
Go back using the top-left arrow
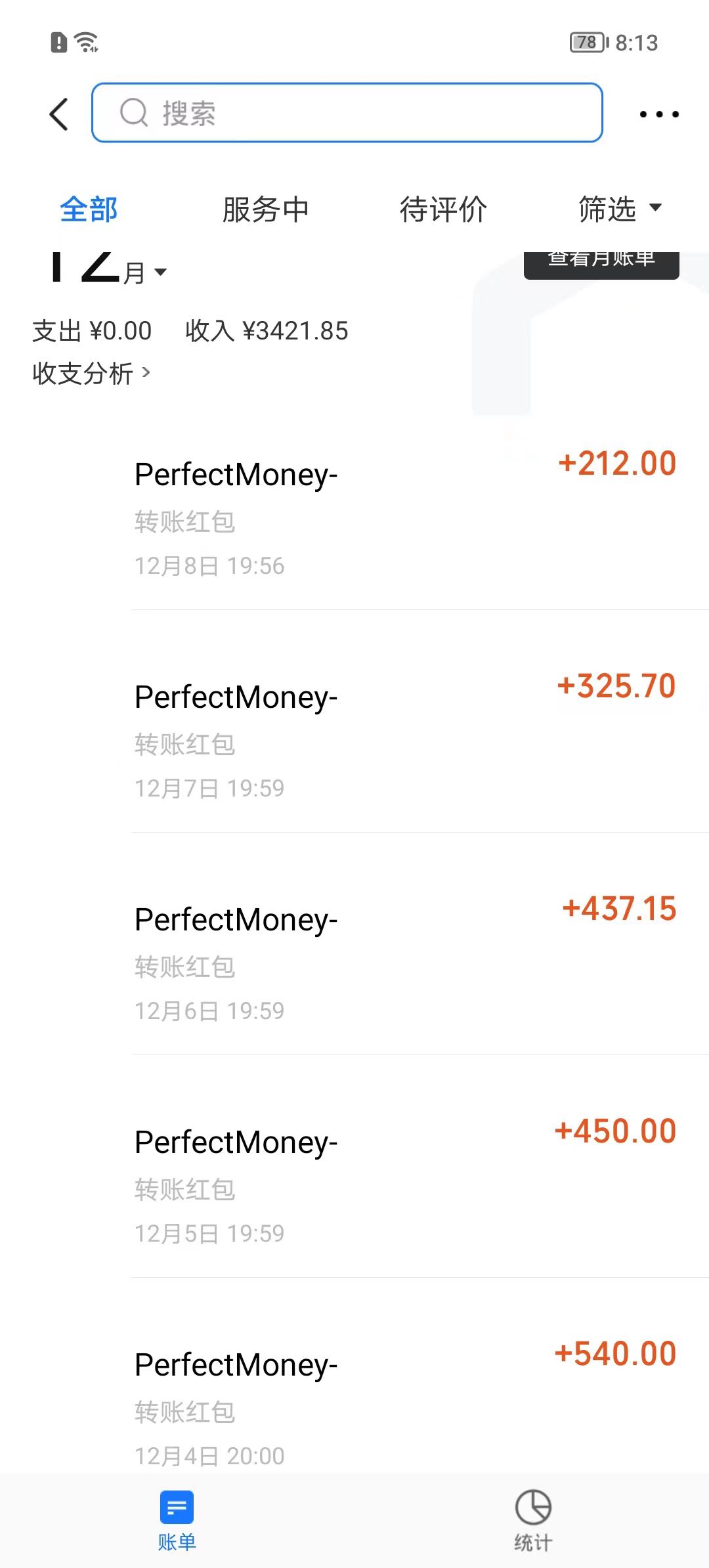coord(59,114)
